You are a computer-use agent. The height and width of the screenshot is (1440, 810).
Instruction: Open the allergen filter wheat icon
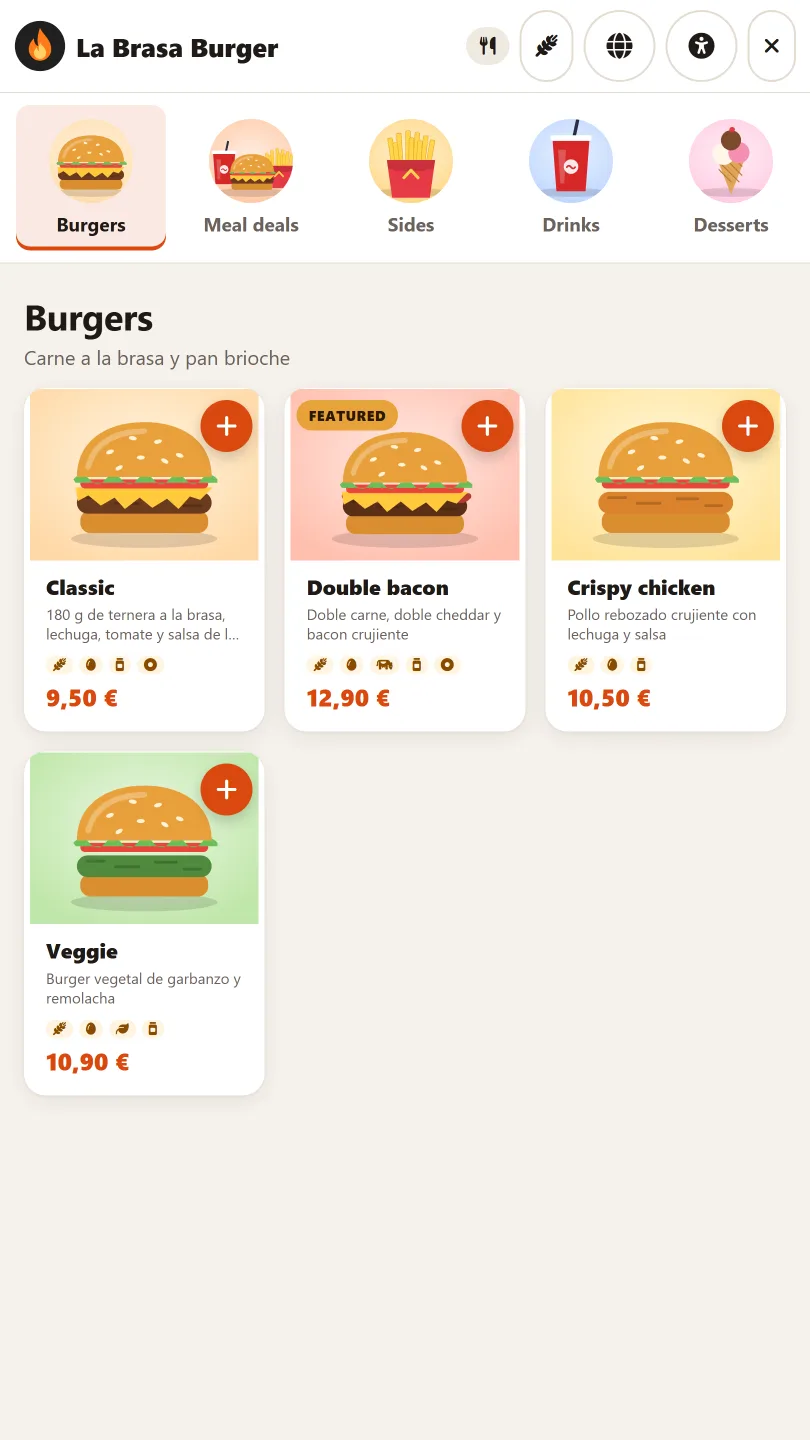coord(546,46)
